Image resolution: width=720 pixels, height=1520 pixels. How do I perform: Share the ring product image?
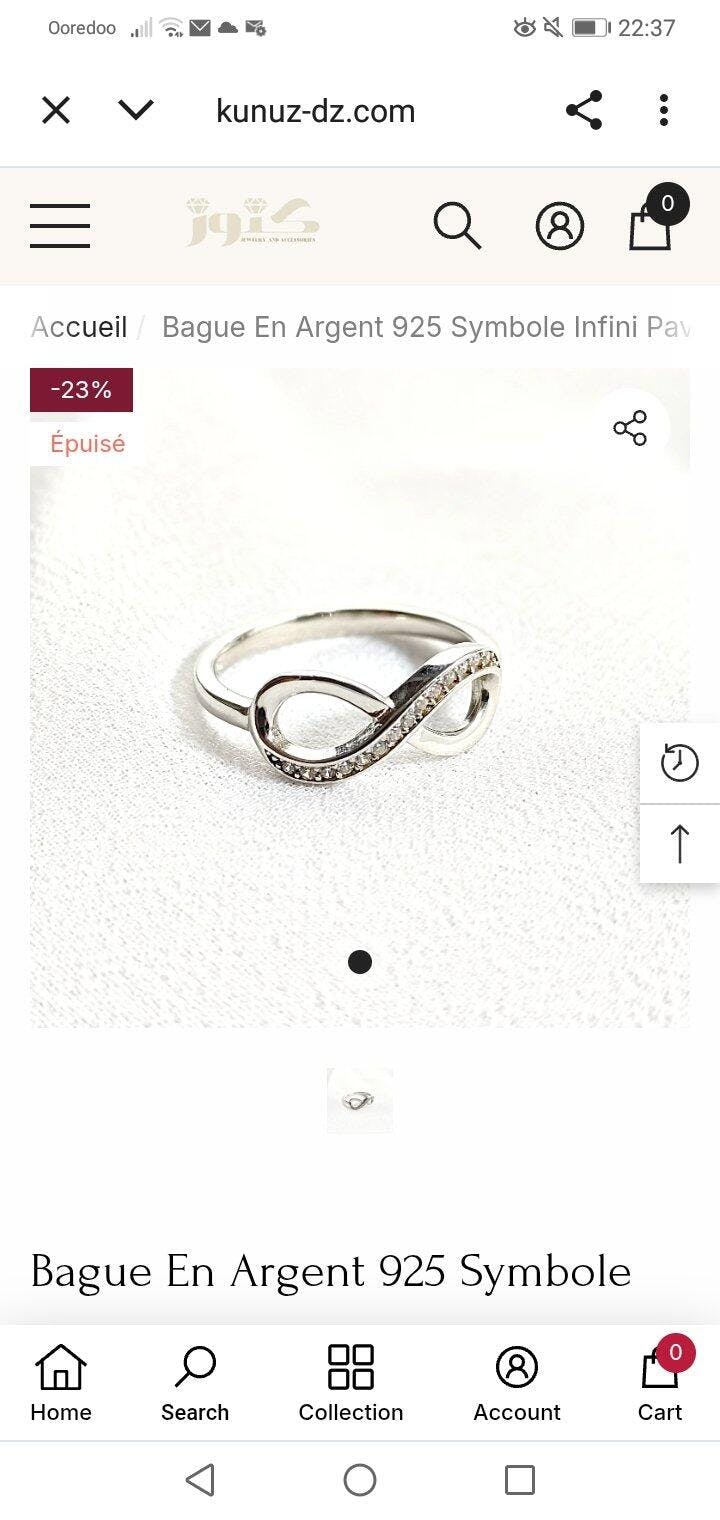[630, 429]
